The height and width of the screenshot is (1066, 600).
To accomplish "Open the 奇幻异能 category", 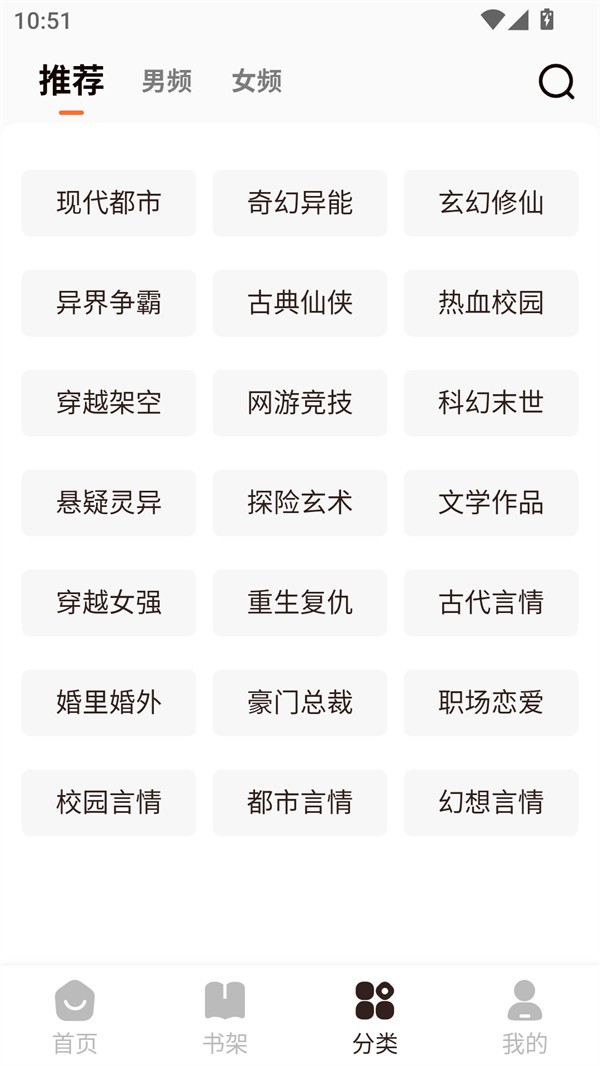I will (300, 203).
